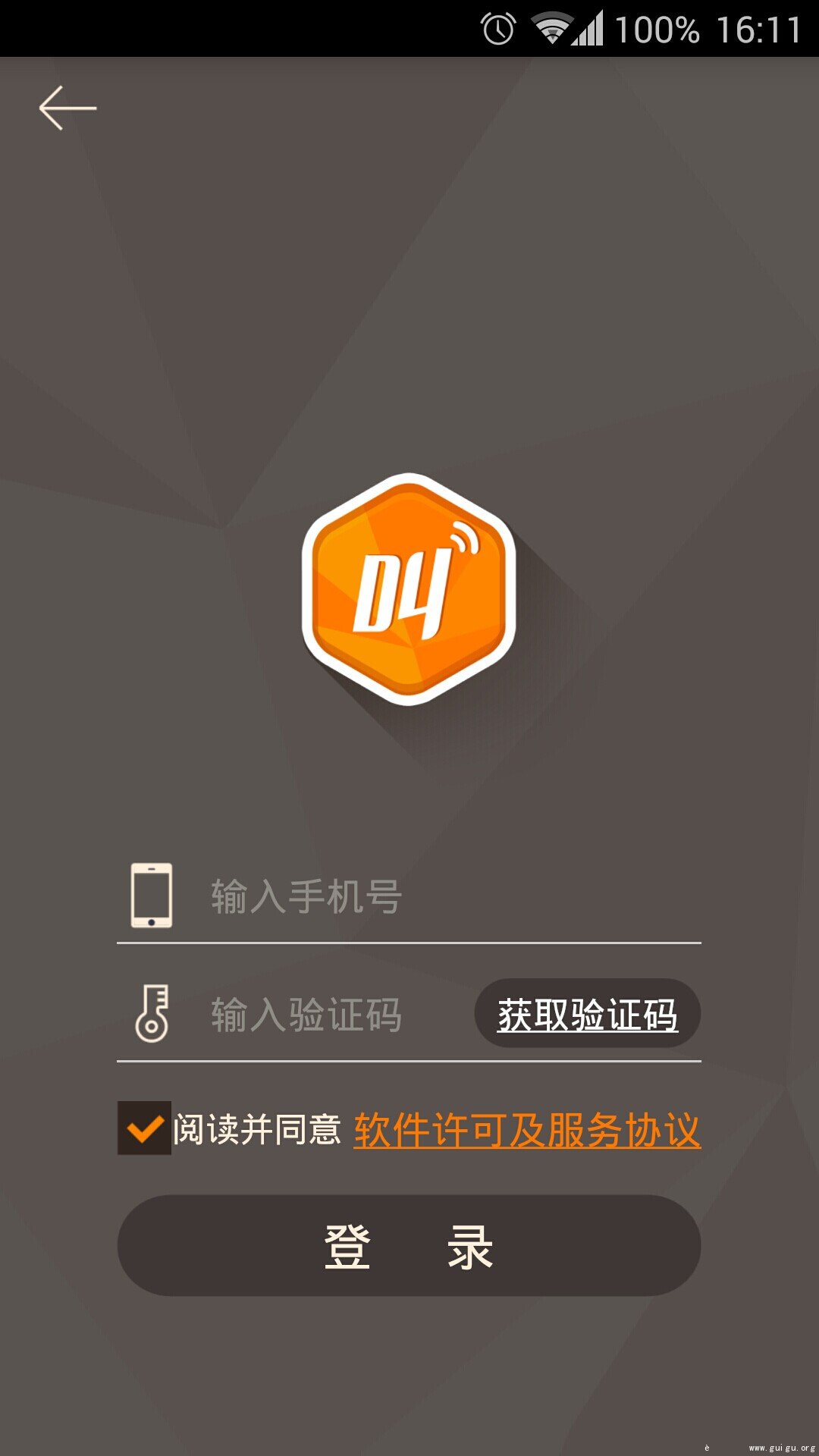Viewport: 819px width, 1456px height.
Task: Tap the 登录 login button
Action: 409,1246
